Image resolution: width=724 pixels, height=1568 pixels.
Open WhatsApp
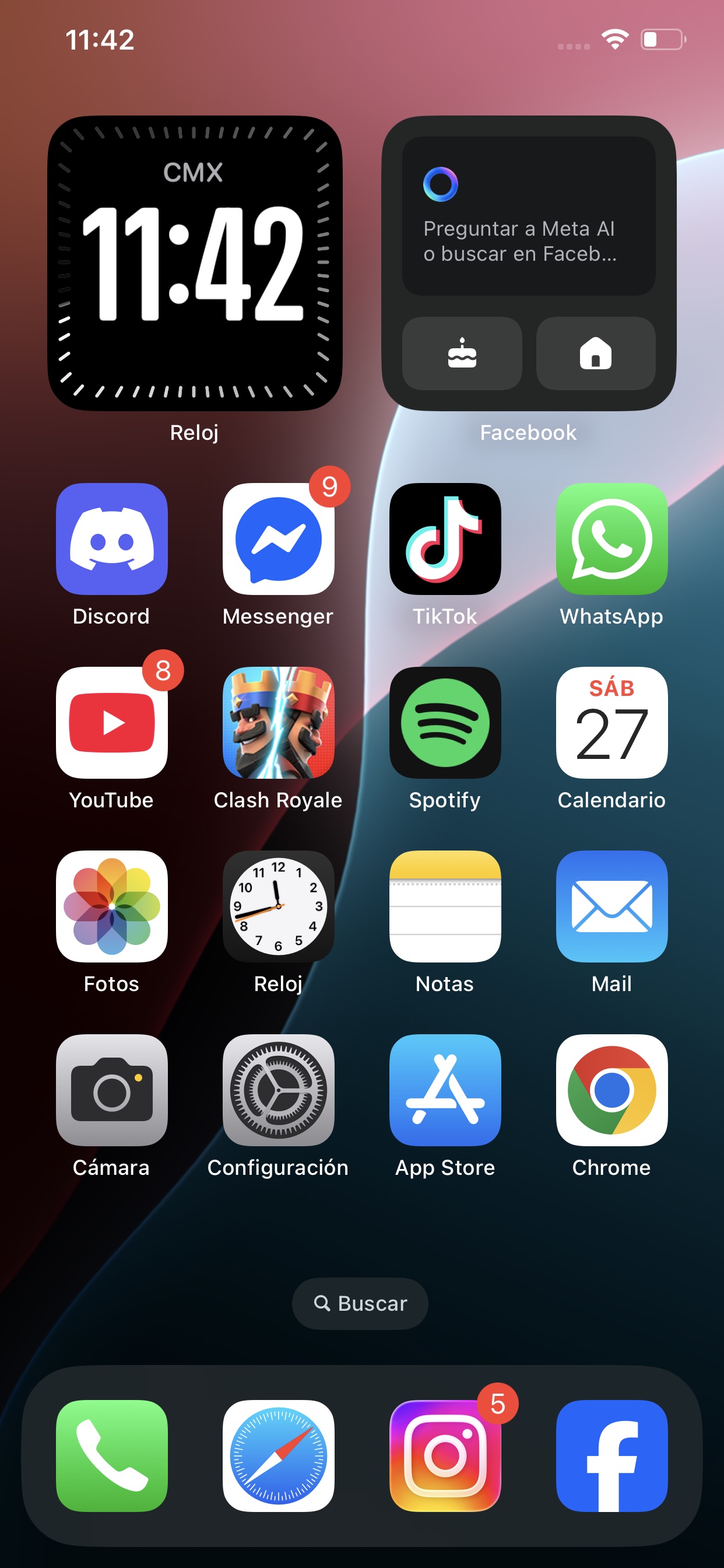[611, 538]
